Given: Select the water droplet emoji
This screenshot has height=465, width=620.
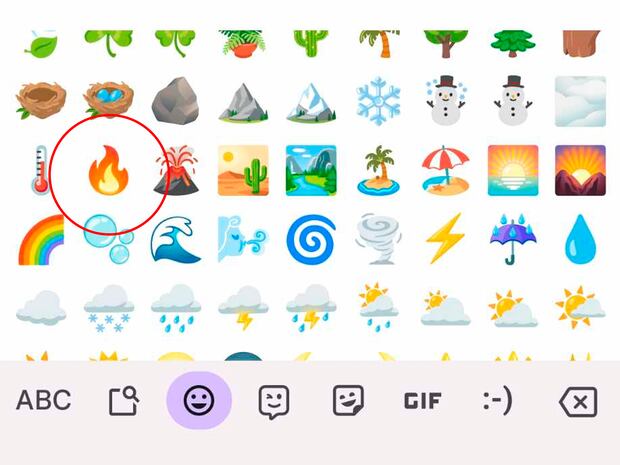Looking at the screenshot, I should tap(578, 240).
